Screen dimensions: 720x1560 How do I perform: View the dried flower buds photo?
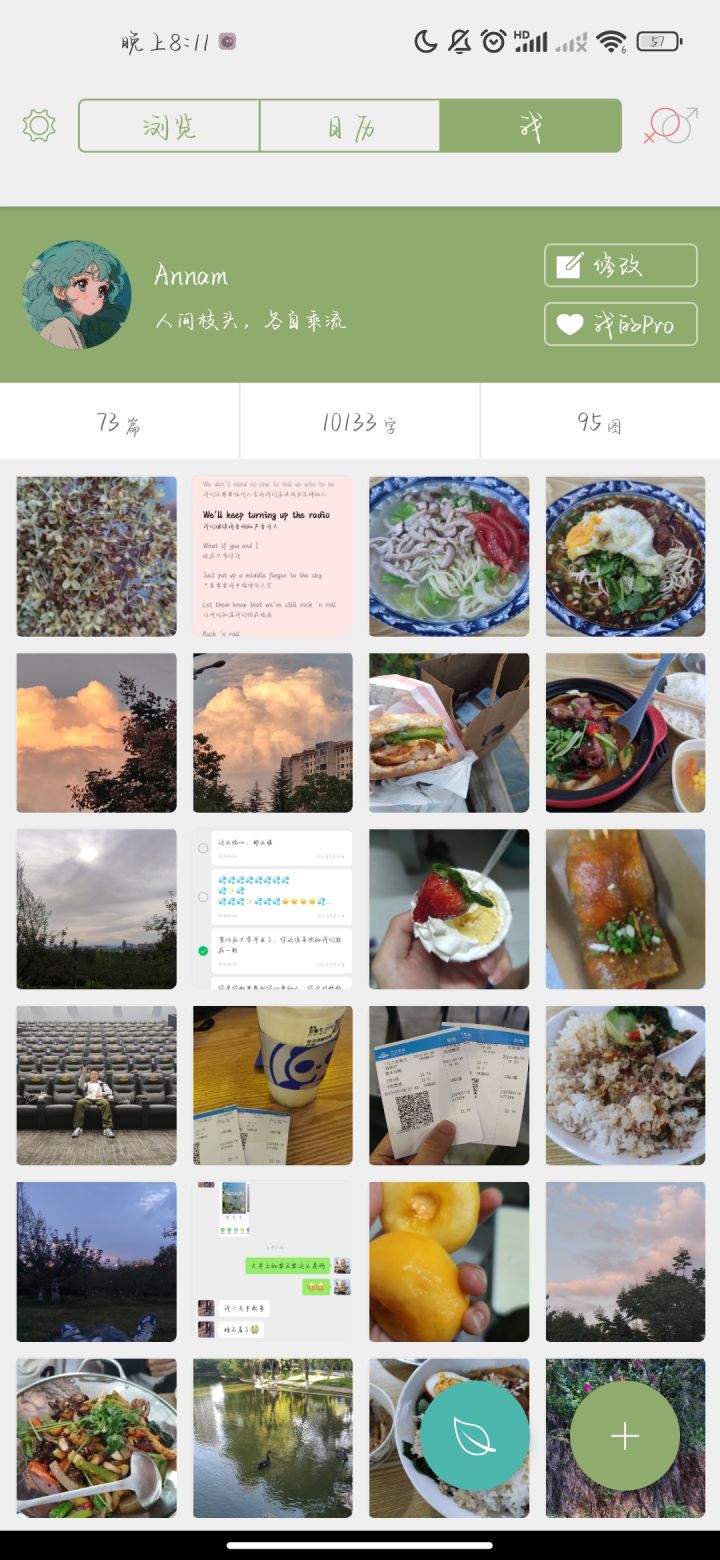click(96, 556)
